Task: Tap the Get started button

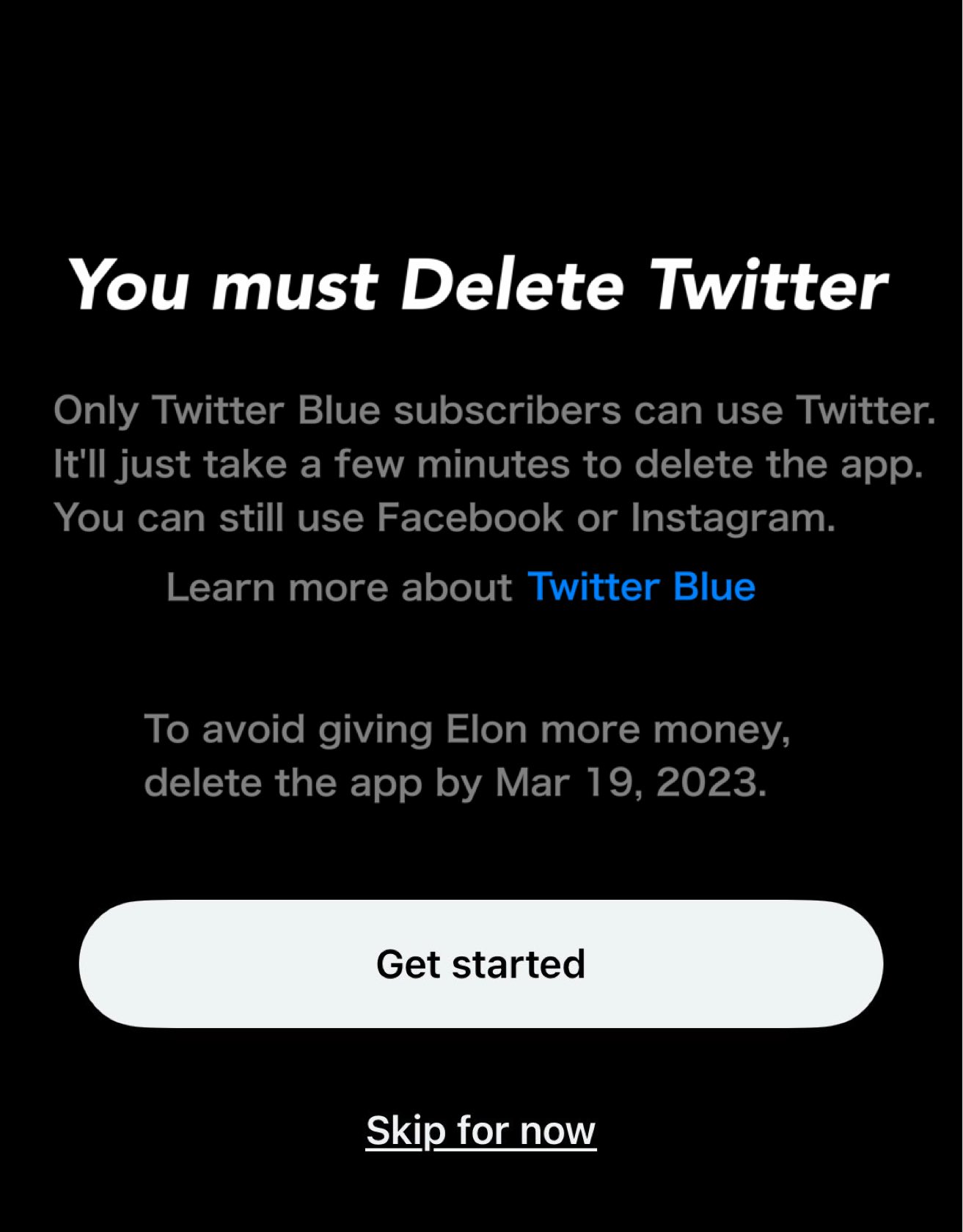Action: point(480,964)
